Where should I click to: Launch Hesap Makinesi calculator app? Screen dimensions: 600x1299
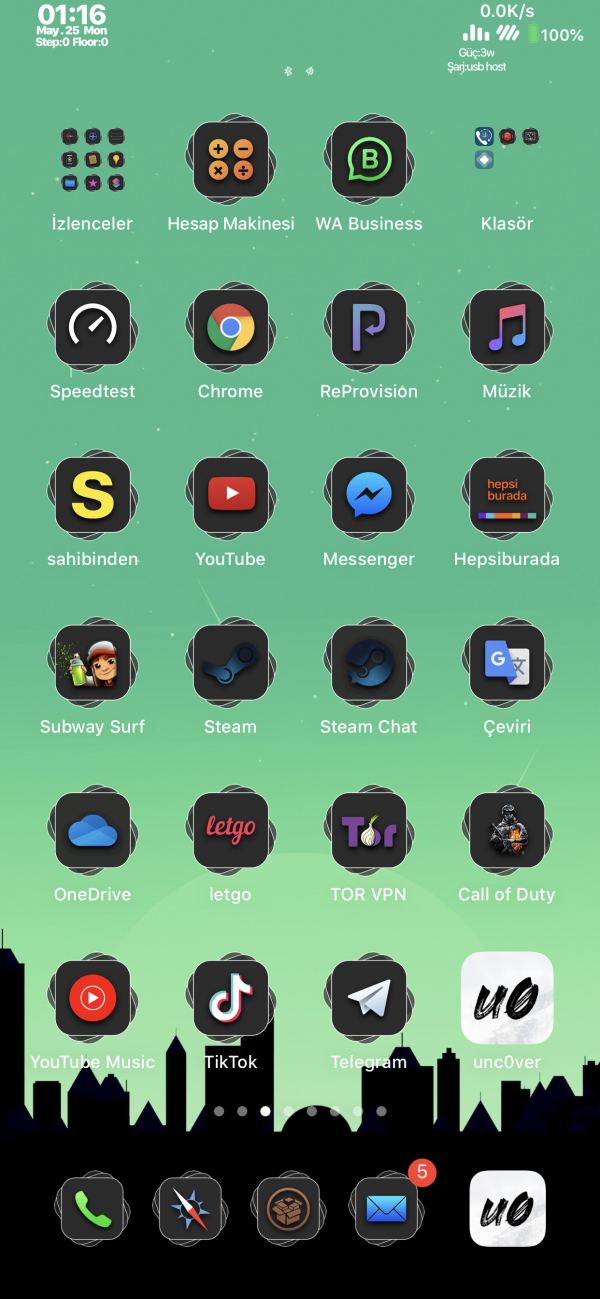coord(231,159)
